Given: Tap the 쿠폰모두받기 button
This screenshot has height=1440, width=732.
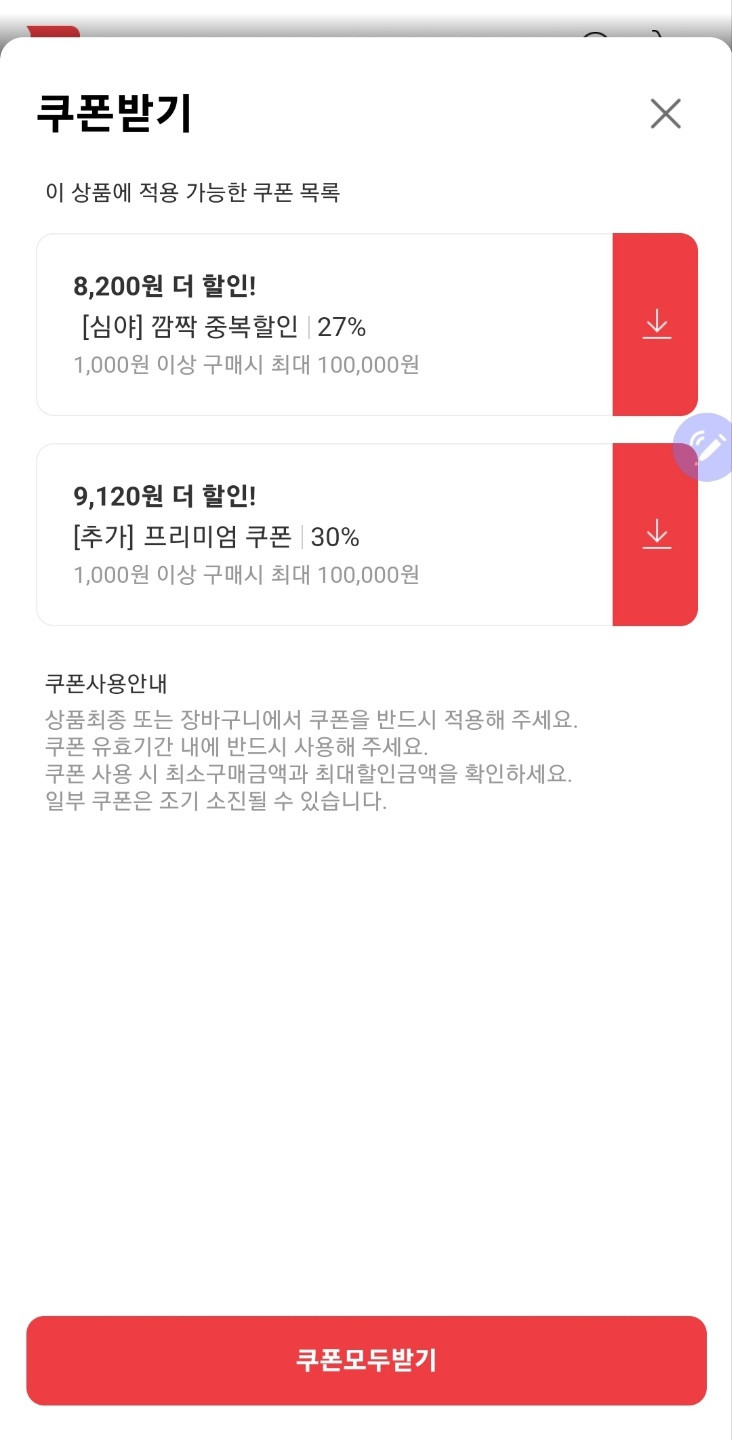Looking at the screenshot, I should coord(366,1360).
